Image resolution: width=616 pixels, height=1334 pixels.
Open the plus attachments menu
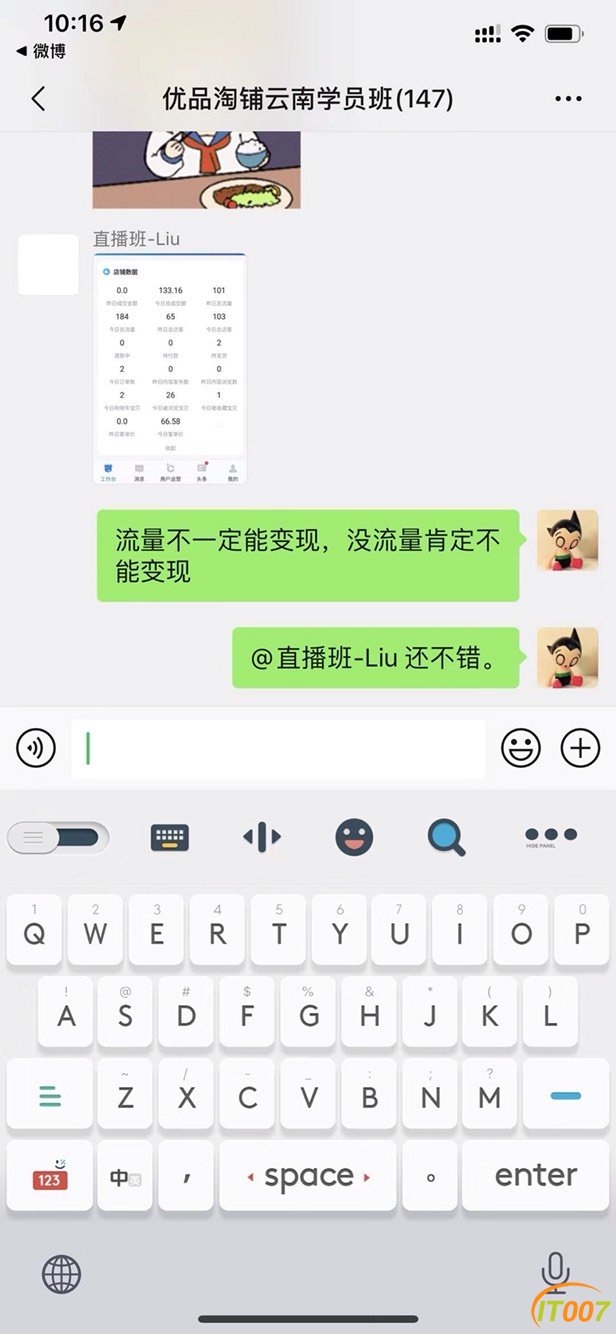pyautogui.click(x=581, y=748)
